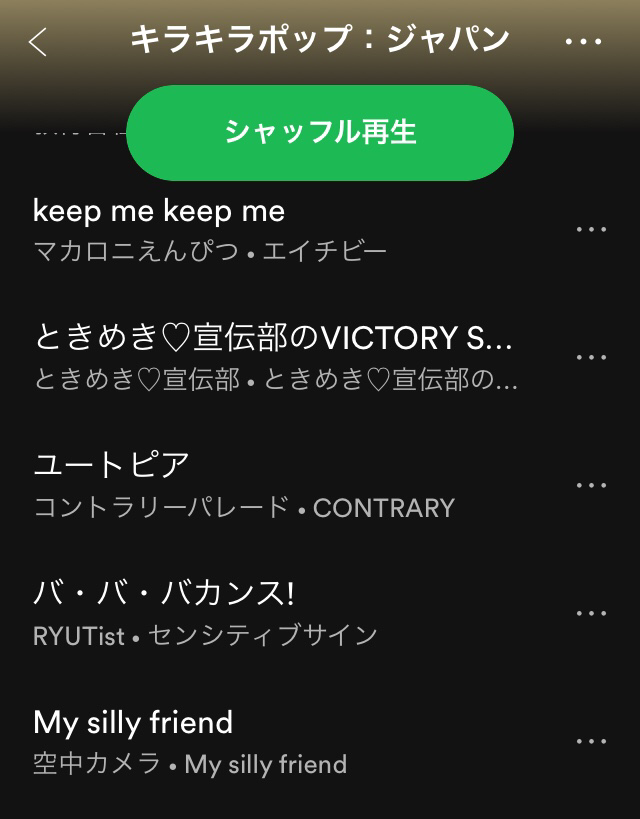Open more options for ときめき♡宣伝部のVICTORY track
This screenshot has width=640, height=819.
point(591,357)
